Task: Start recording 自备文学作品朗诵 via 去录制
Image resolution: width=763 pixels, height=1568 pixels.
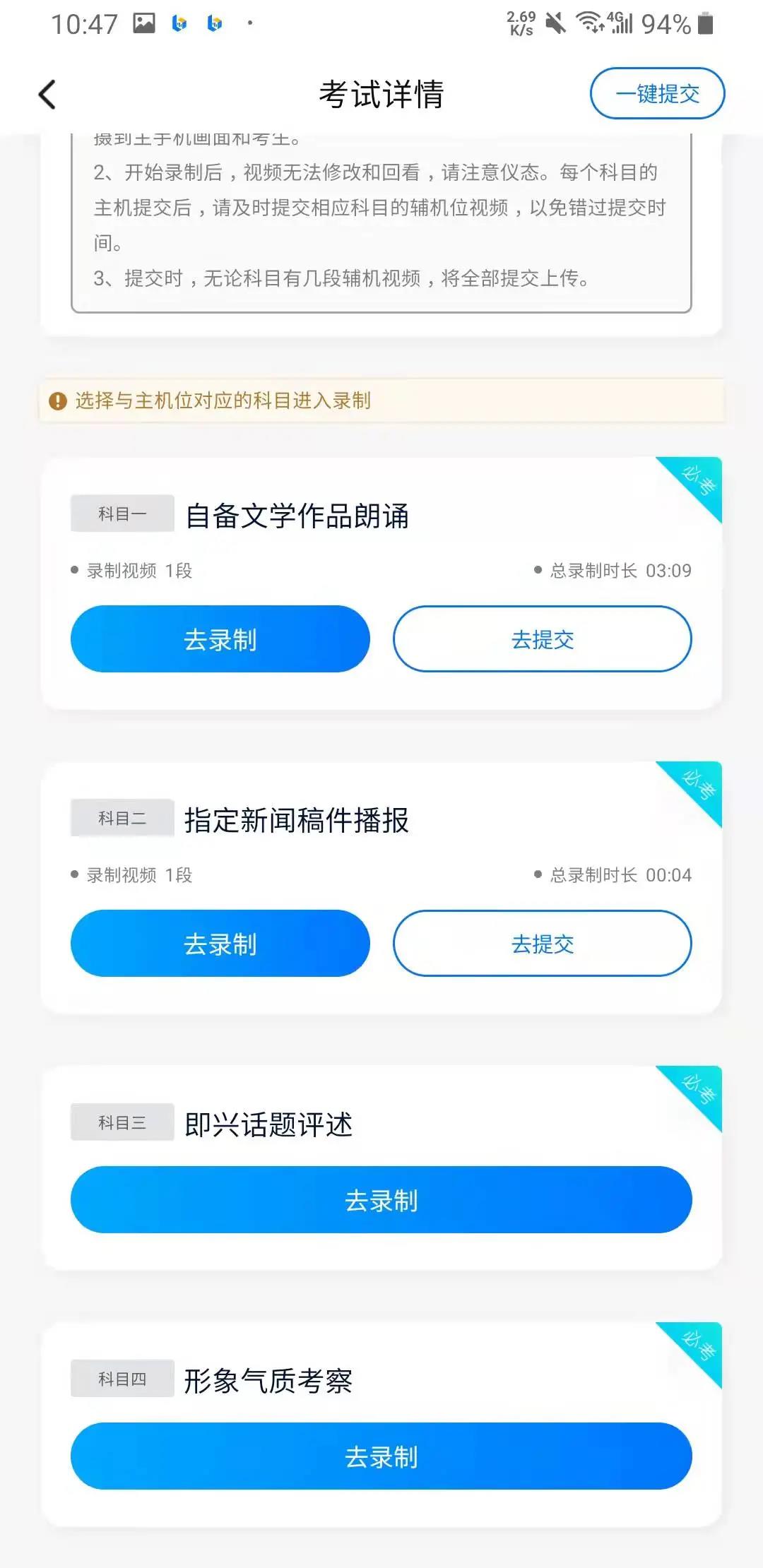Action: pyautogui.click(x=220, y=639)
